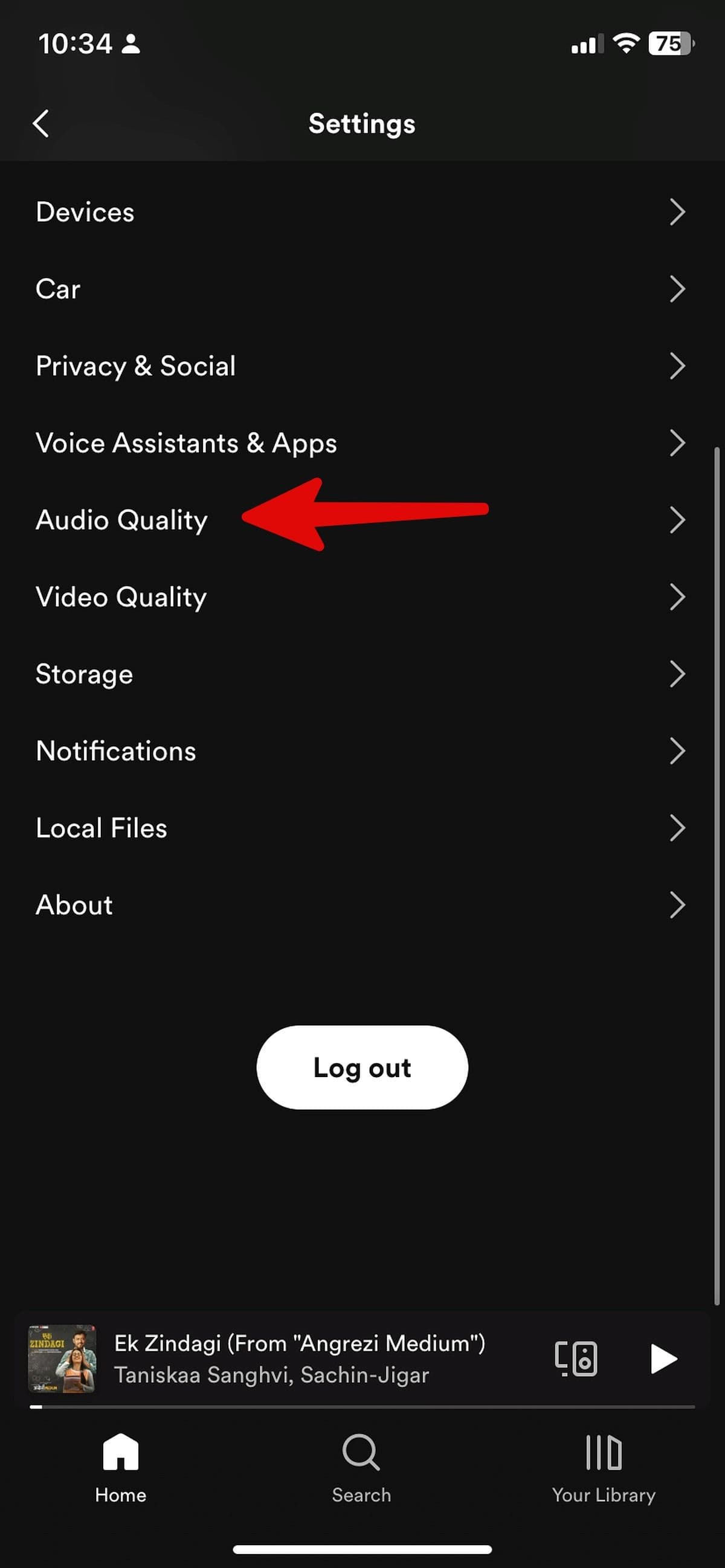Image resolution: width=725 pixels, height=1568 pixels.
Task: Tap the back arrow to exit Settings
Action: (40, 123)
